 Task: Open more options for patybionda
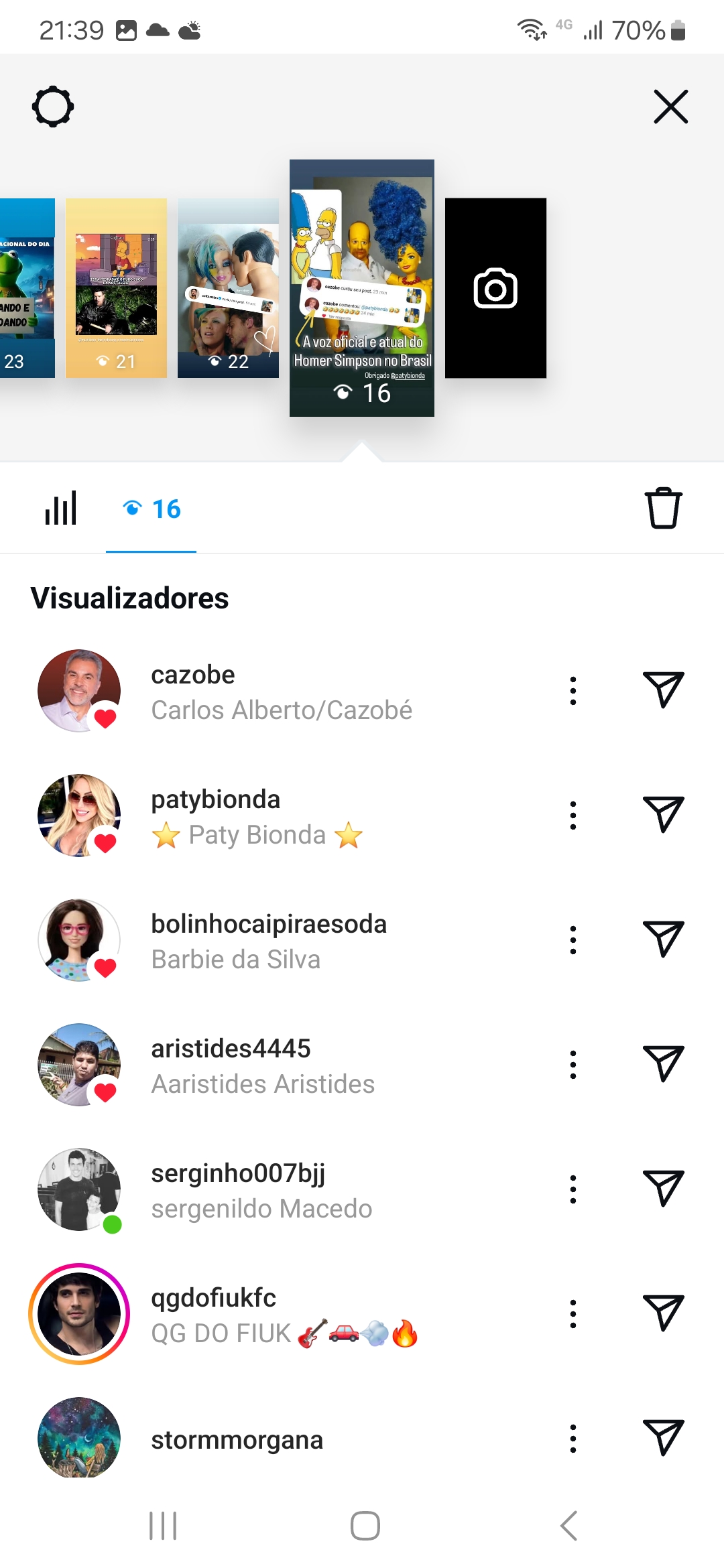pos(573,815)
